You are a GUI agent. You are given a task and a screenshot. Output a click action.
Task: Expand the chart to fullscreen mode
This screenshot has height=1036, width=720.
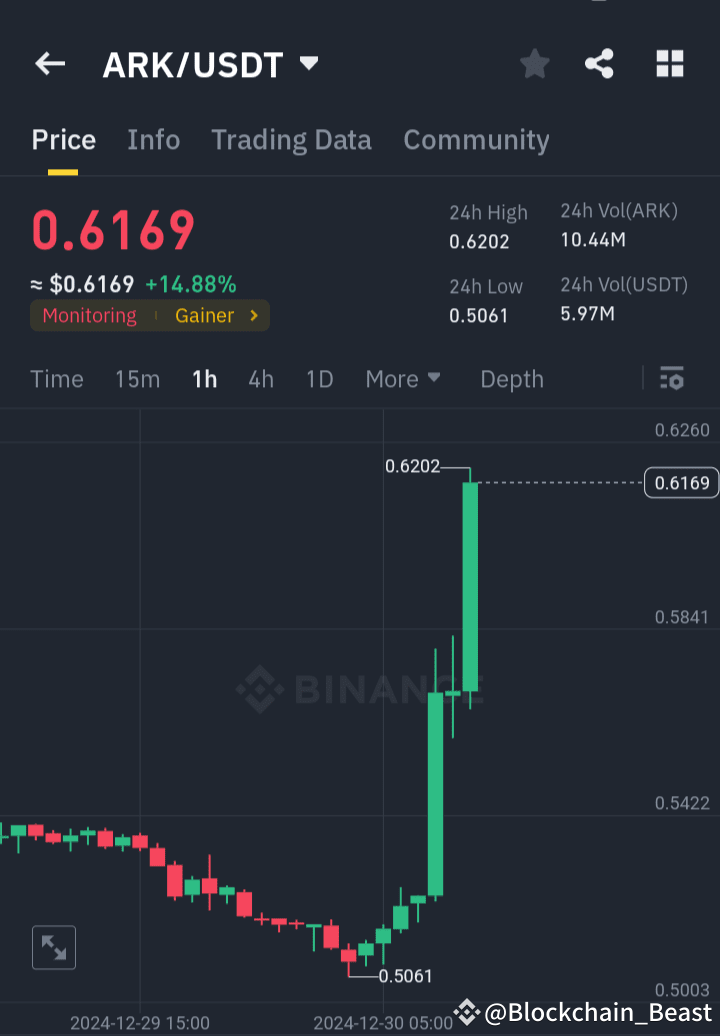[x=53, y=947]
